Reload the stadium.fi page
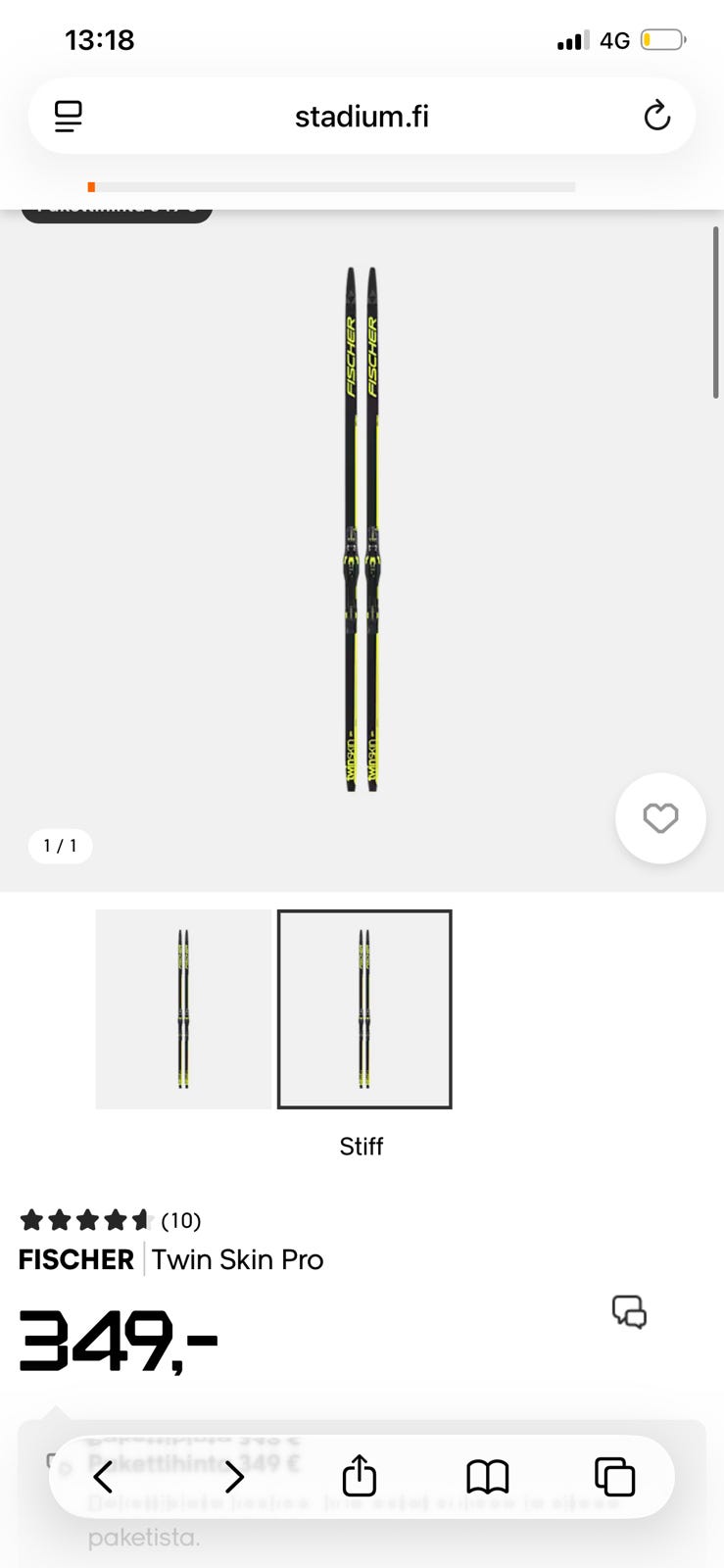The width and height of the screenshot is (724, 1568). click(656, 117)
